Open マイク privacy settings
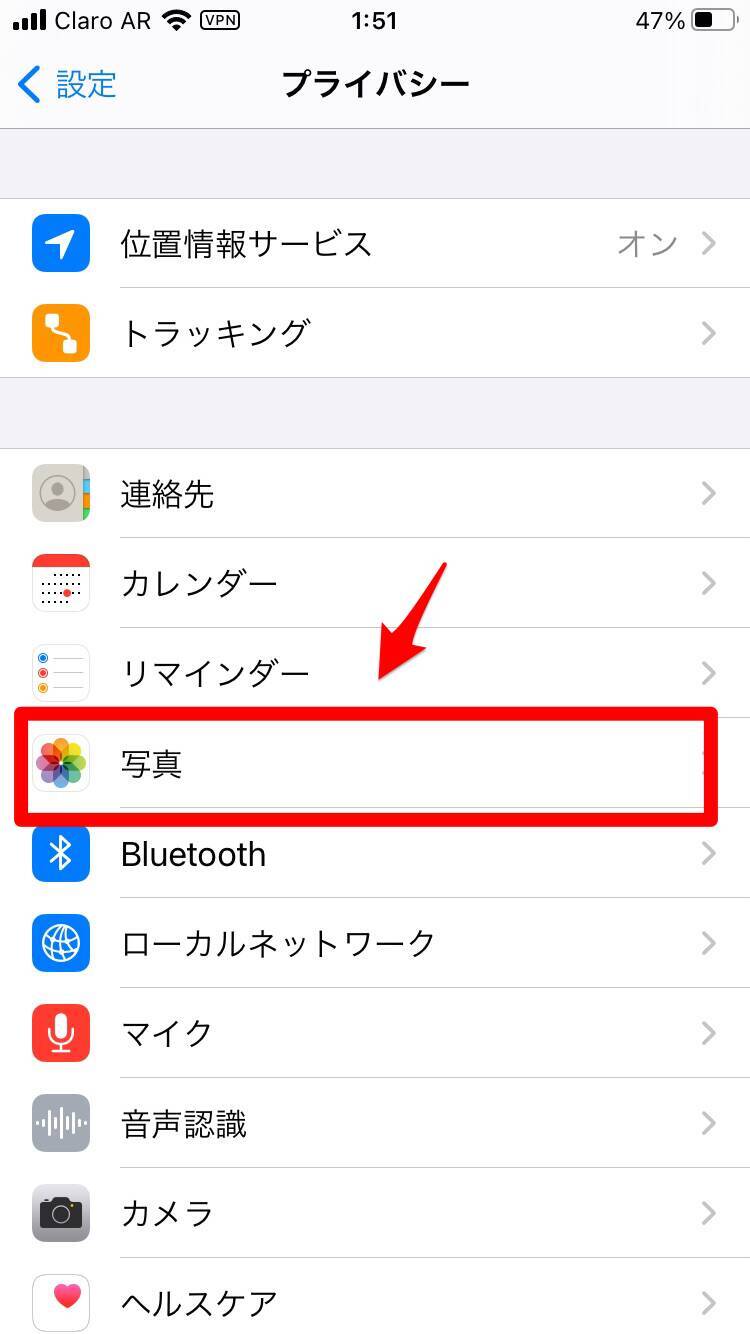The width and height of the screenshot is (750, 1334). 375,1033
